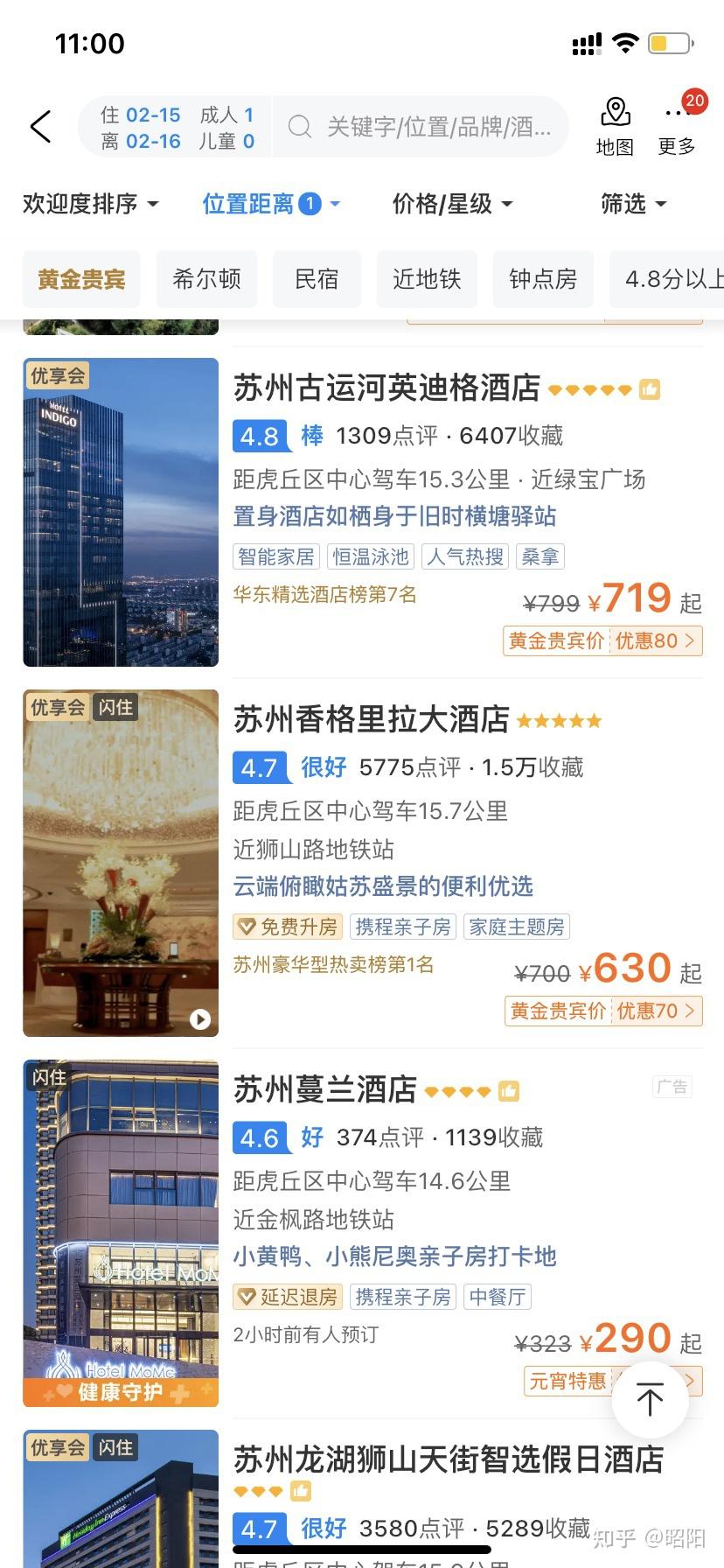Expand the 欢迎度排序 sort dropdown

[90, 204]
